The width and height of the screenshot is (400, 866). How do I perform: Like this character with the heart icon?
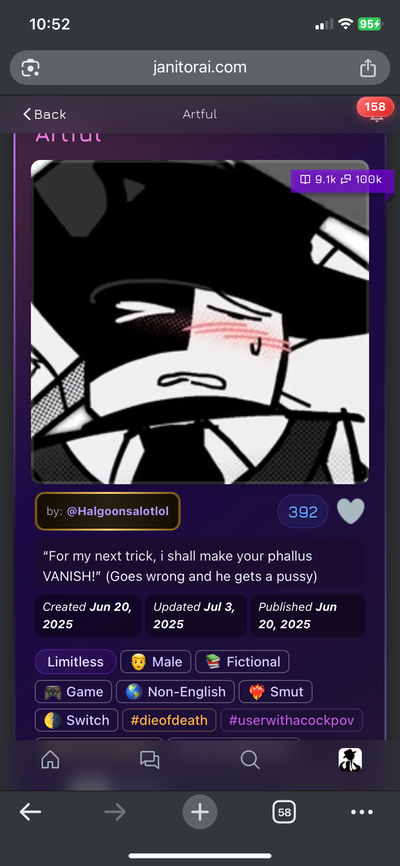click(x=351, y=511)
